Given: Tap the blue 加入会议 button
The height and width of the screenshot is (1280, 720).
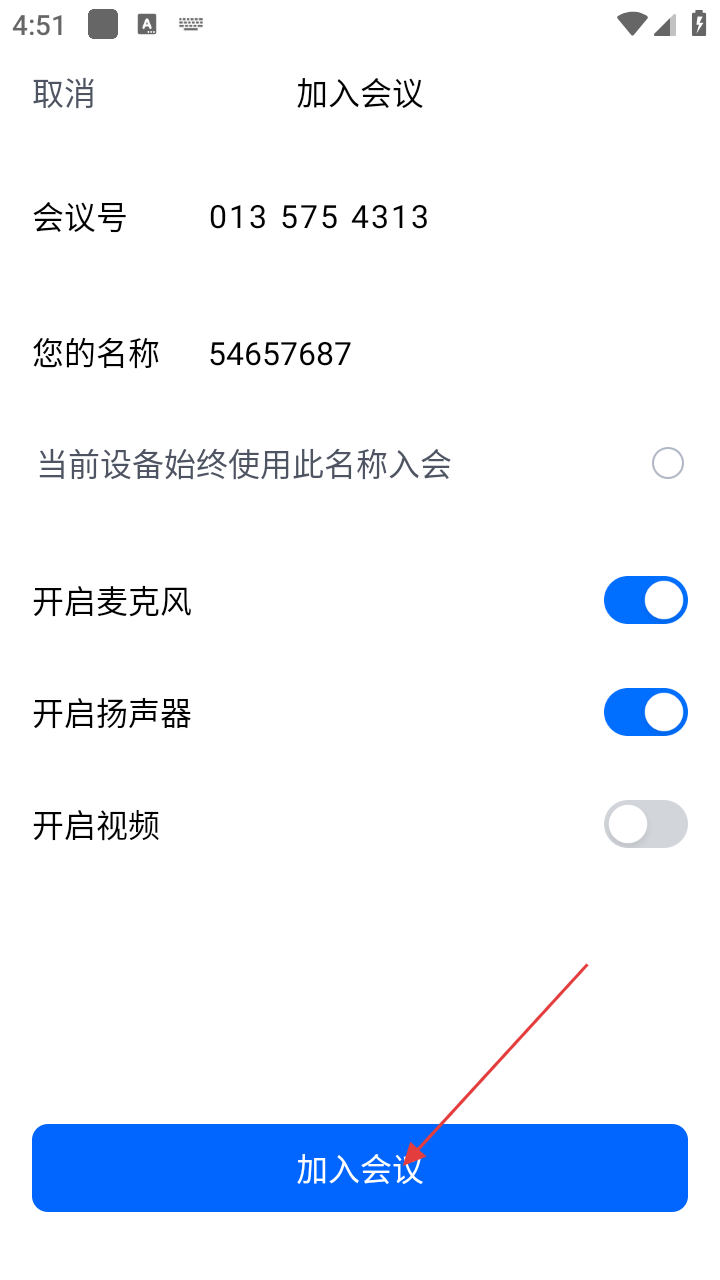Looking at the screenshot, I should tap(360, 1168).
